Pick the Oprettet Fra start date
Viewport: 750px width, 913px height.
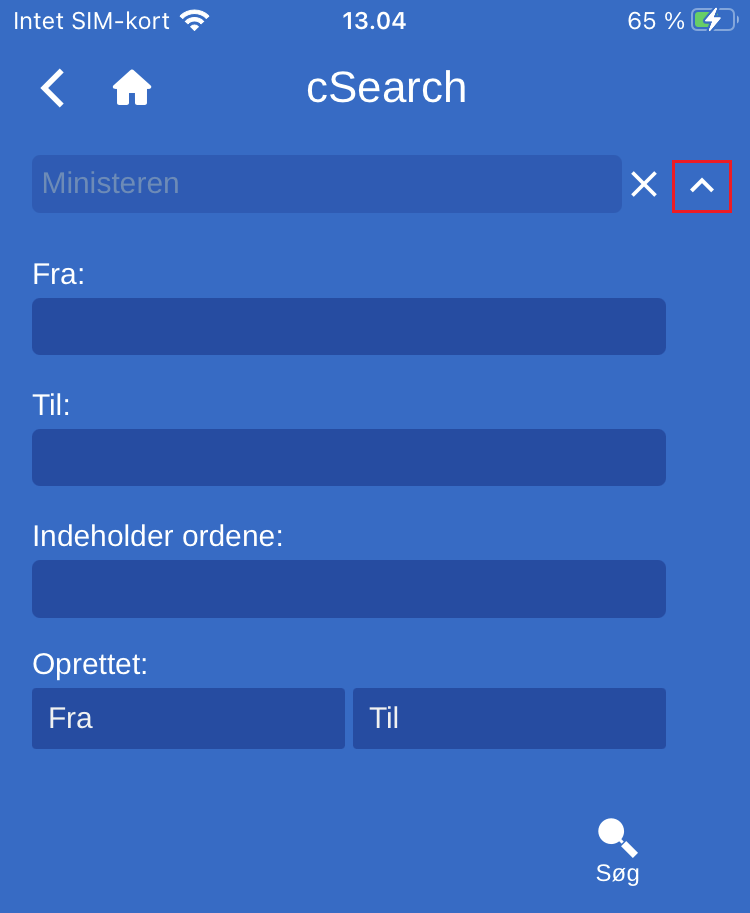point(188,718)
